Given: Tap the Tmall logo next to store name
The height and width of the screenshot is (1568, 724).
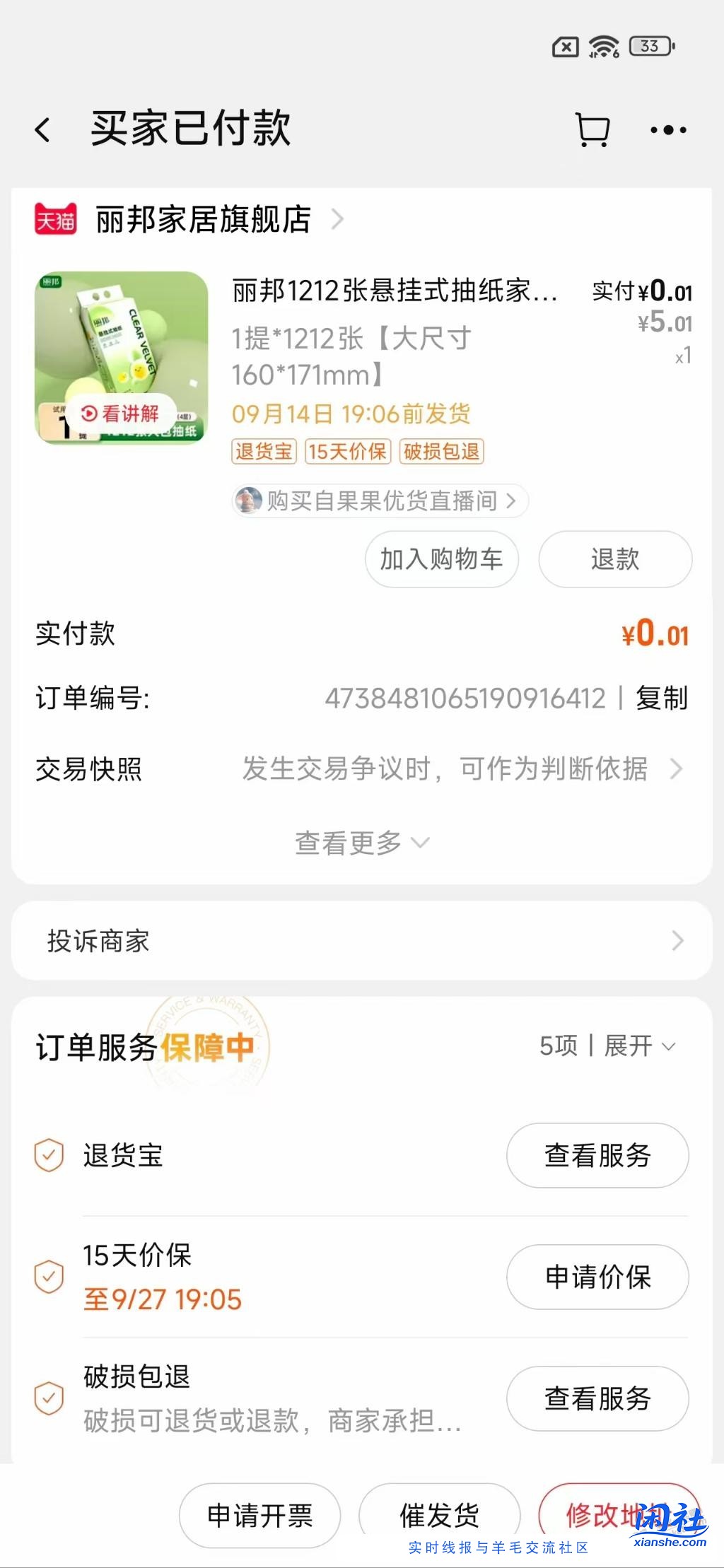Looking at the screenshot, I should coord(57,219).
